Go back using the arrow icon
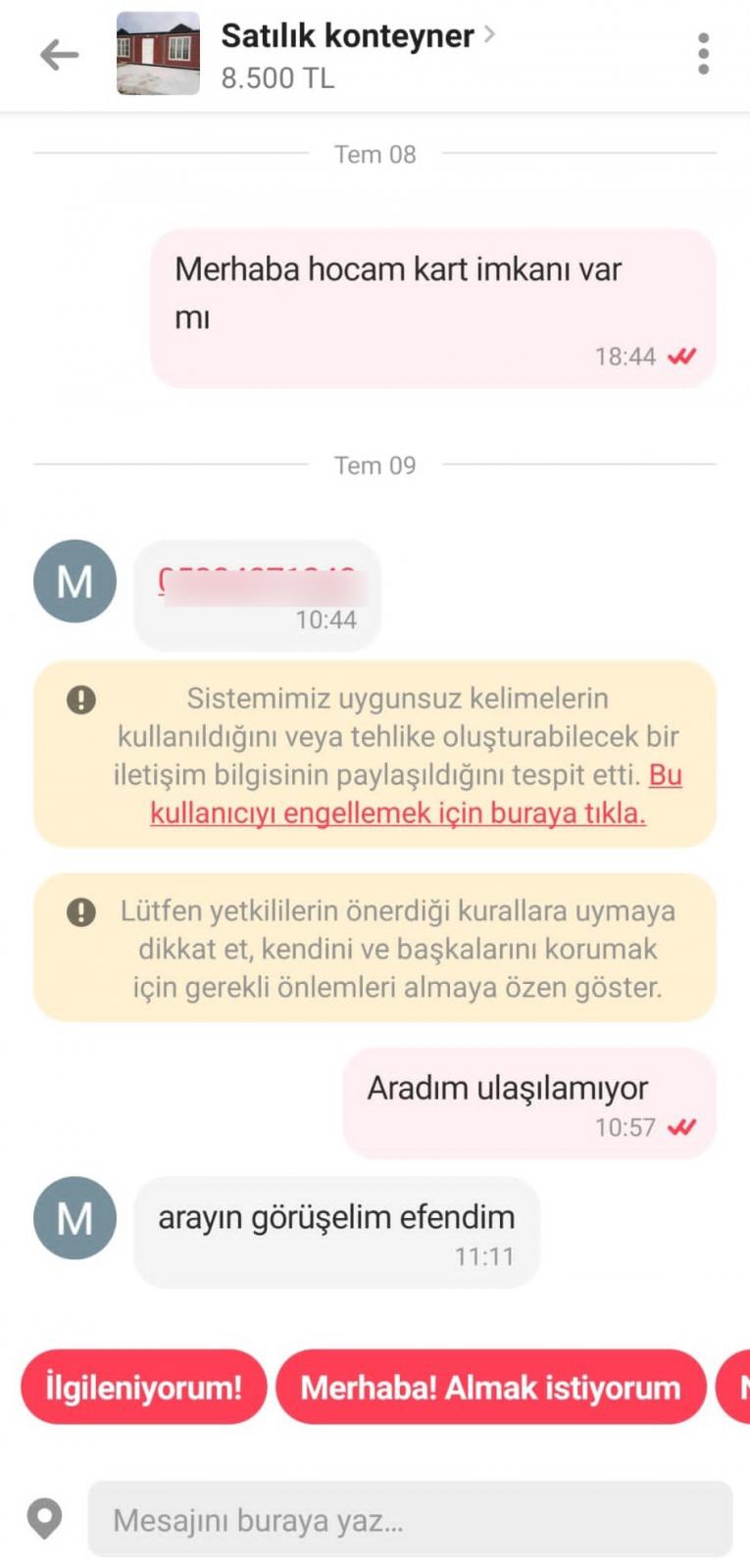750x1568 pixels. [59, 55]
